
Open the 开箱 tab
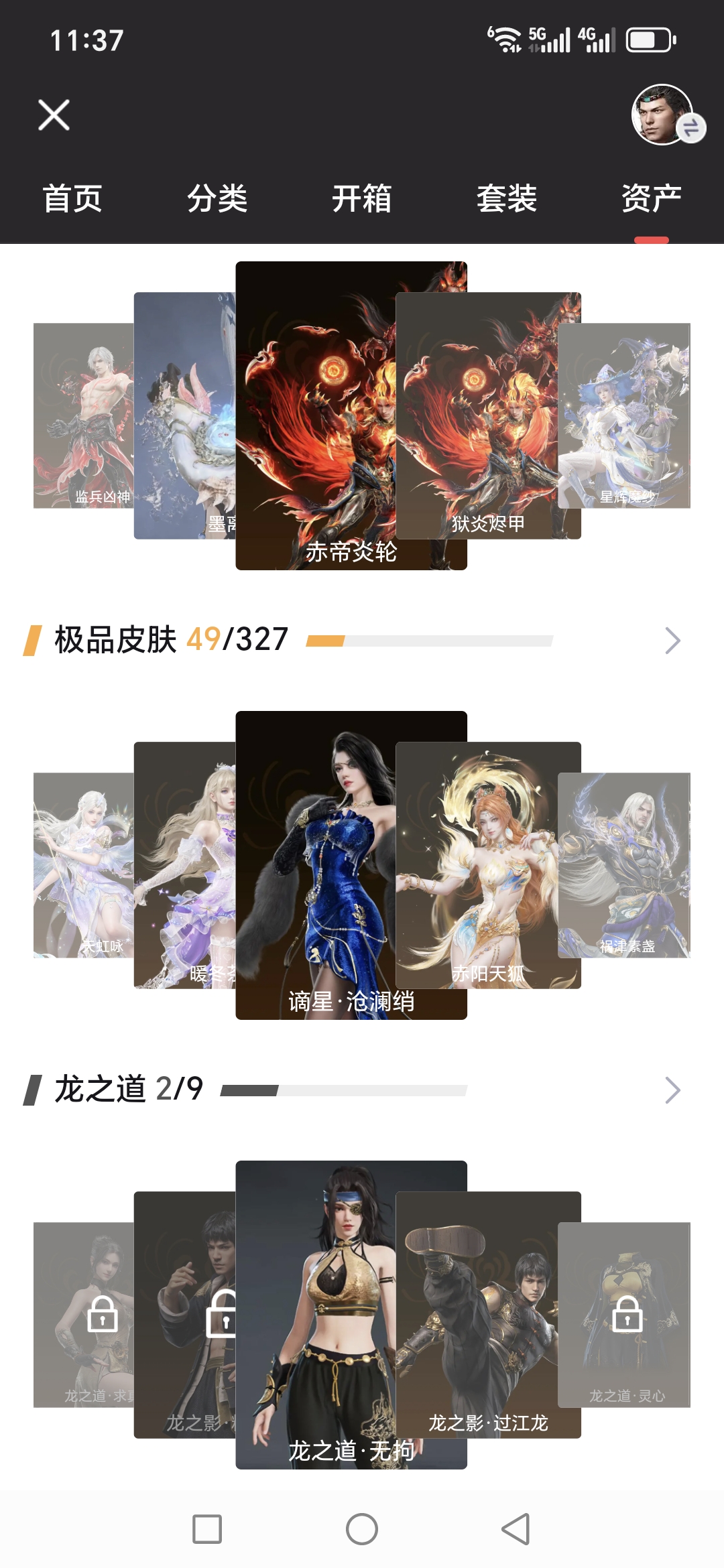point(362,198)
